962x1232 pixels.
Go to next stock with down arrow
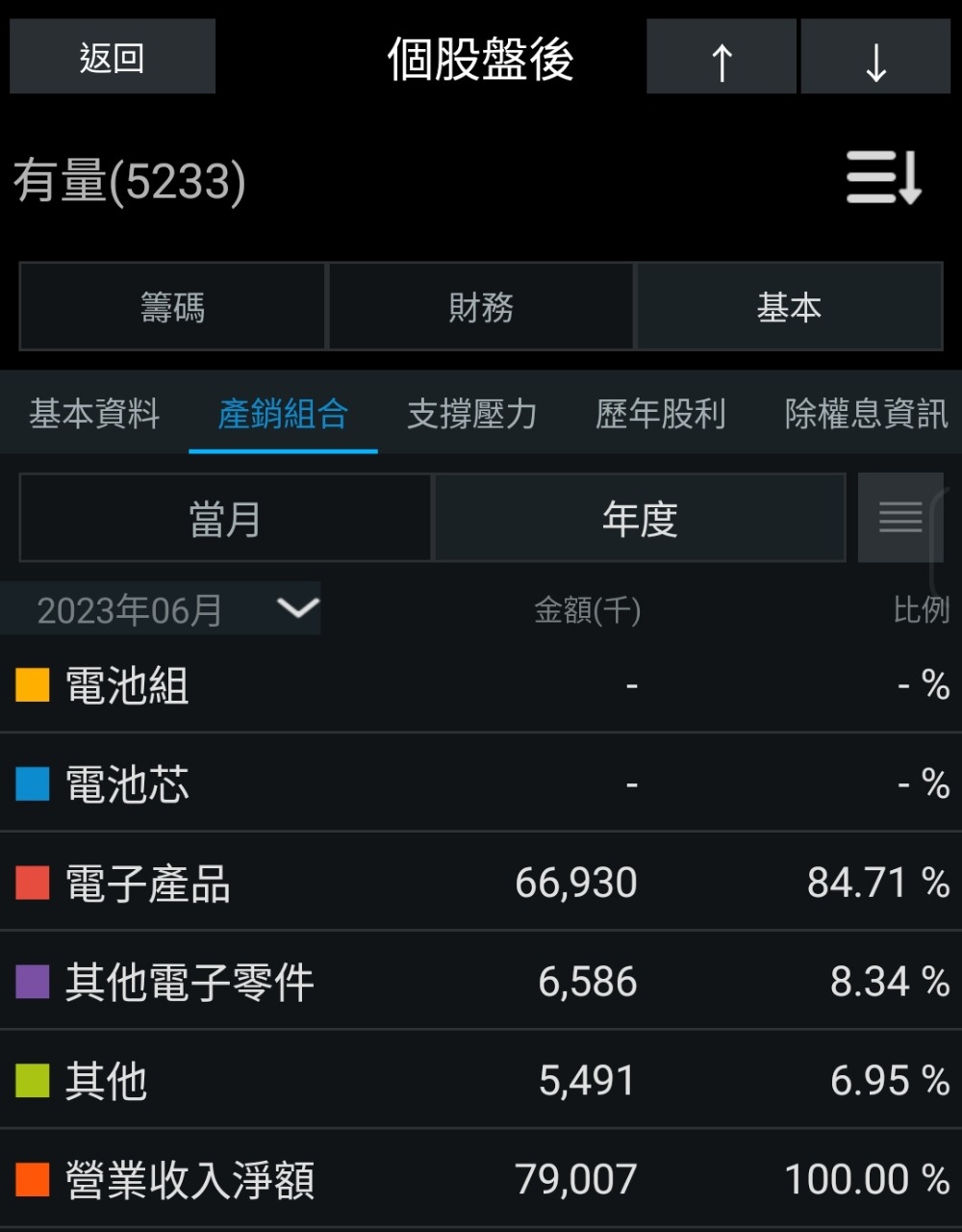click(x=875, y=57)
